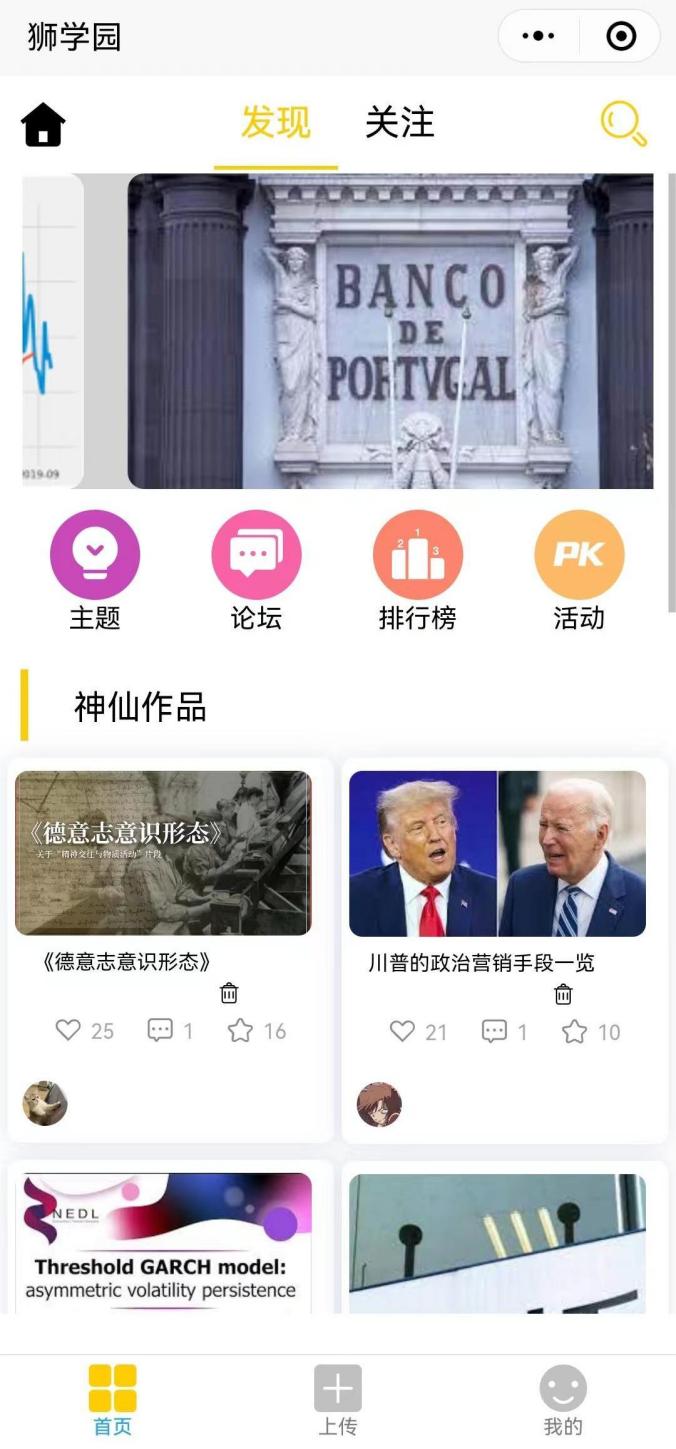This screenshot has height=1449, width=676.
Task: Open the Threshold GARCH model post
Action: pyautogui.click(x=163, y=1242)
